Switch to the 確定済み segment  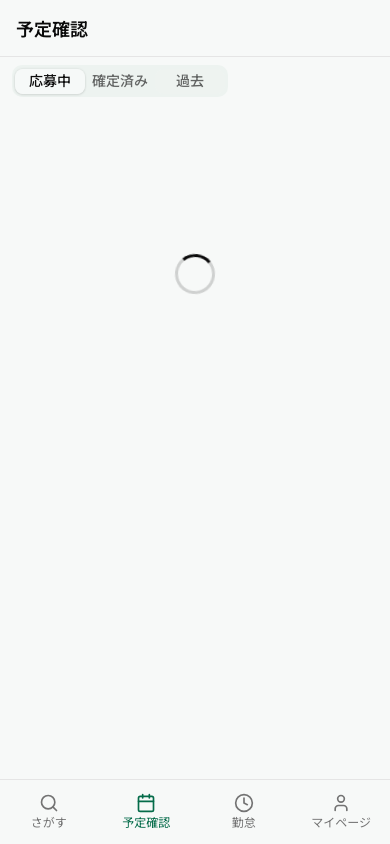(x=120, y=81)
